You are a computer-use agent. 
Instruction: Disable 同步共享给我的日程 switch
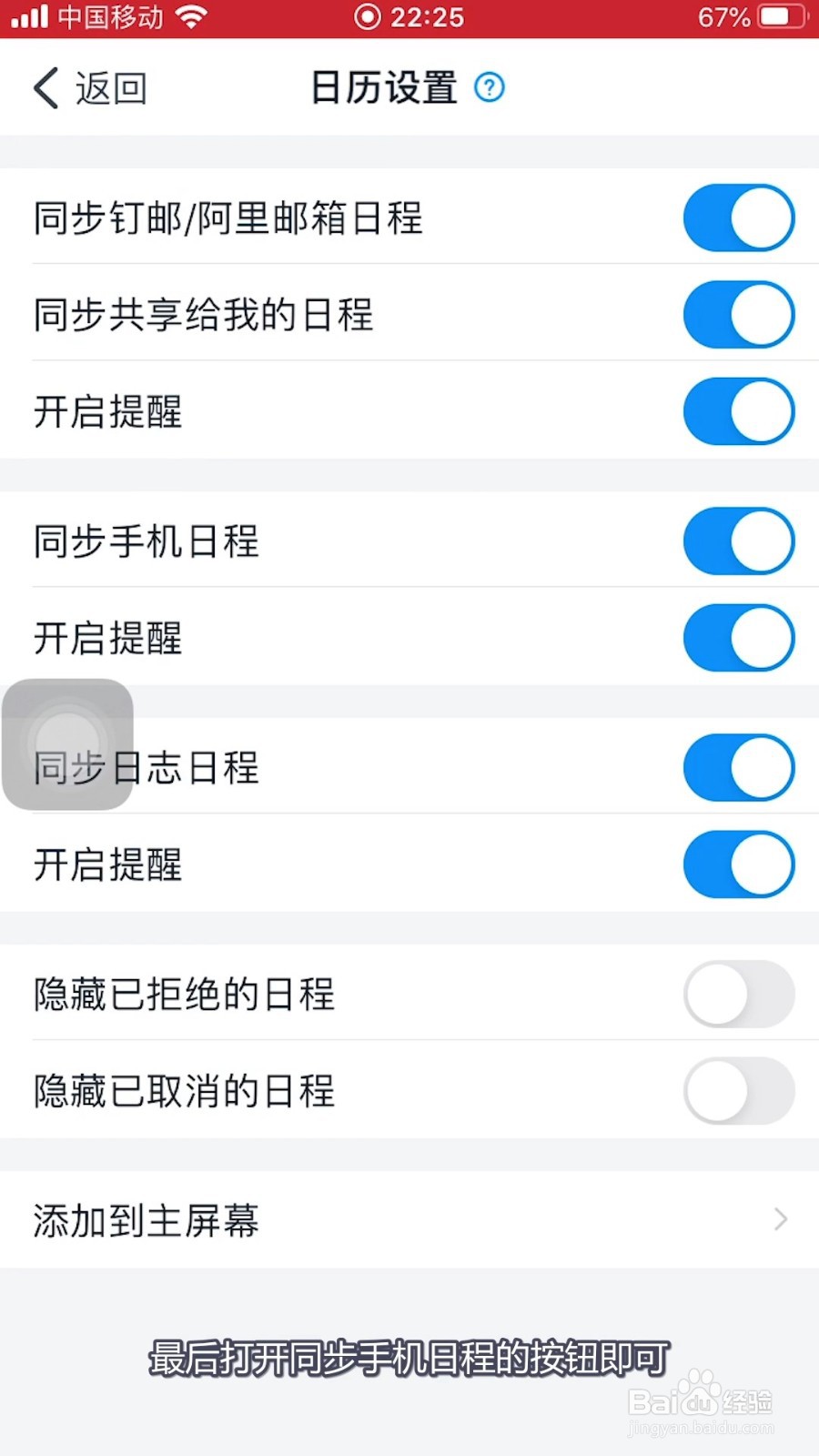739,315
